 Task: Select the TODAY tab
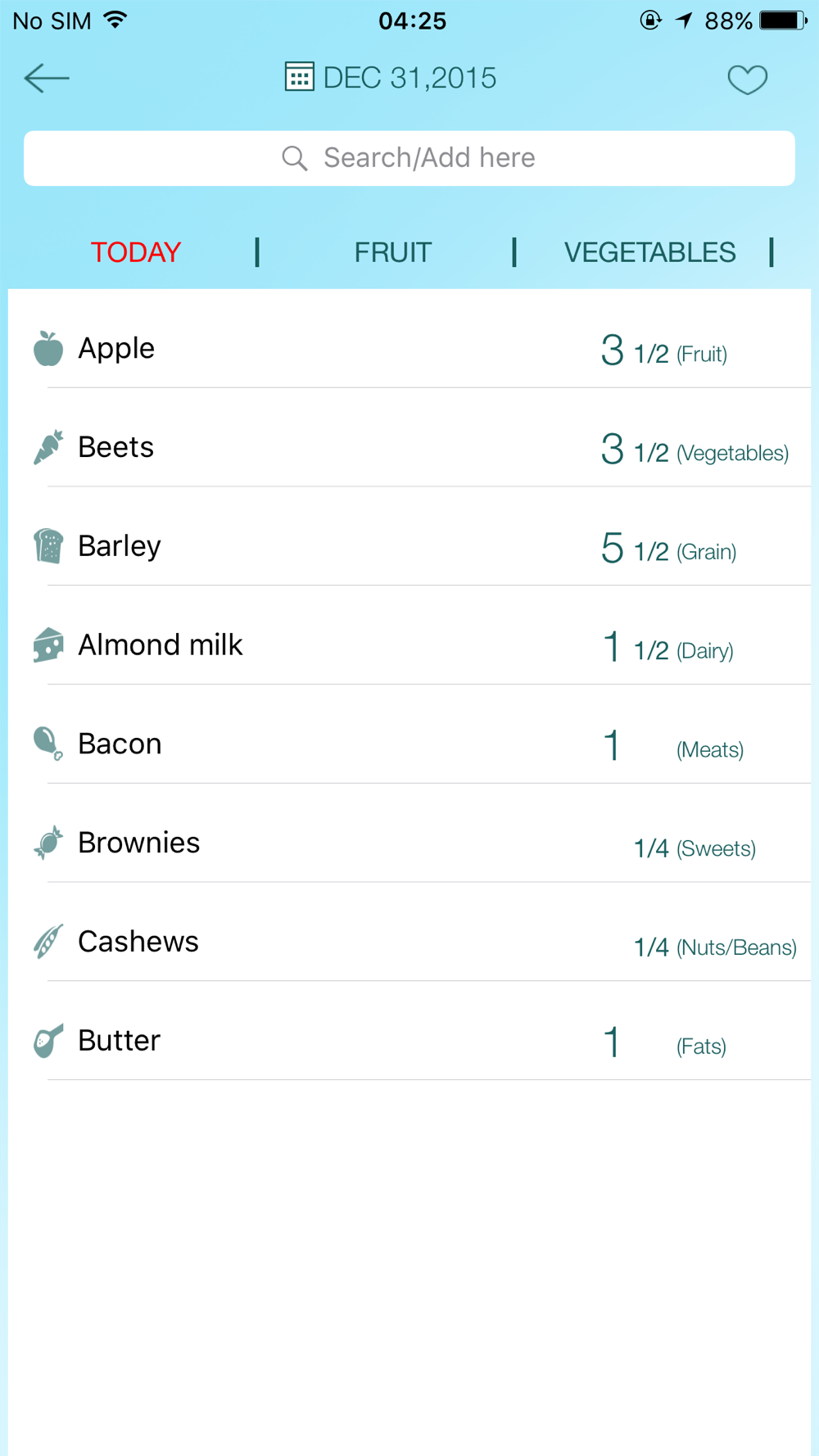click(x=135, y=252)
